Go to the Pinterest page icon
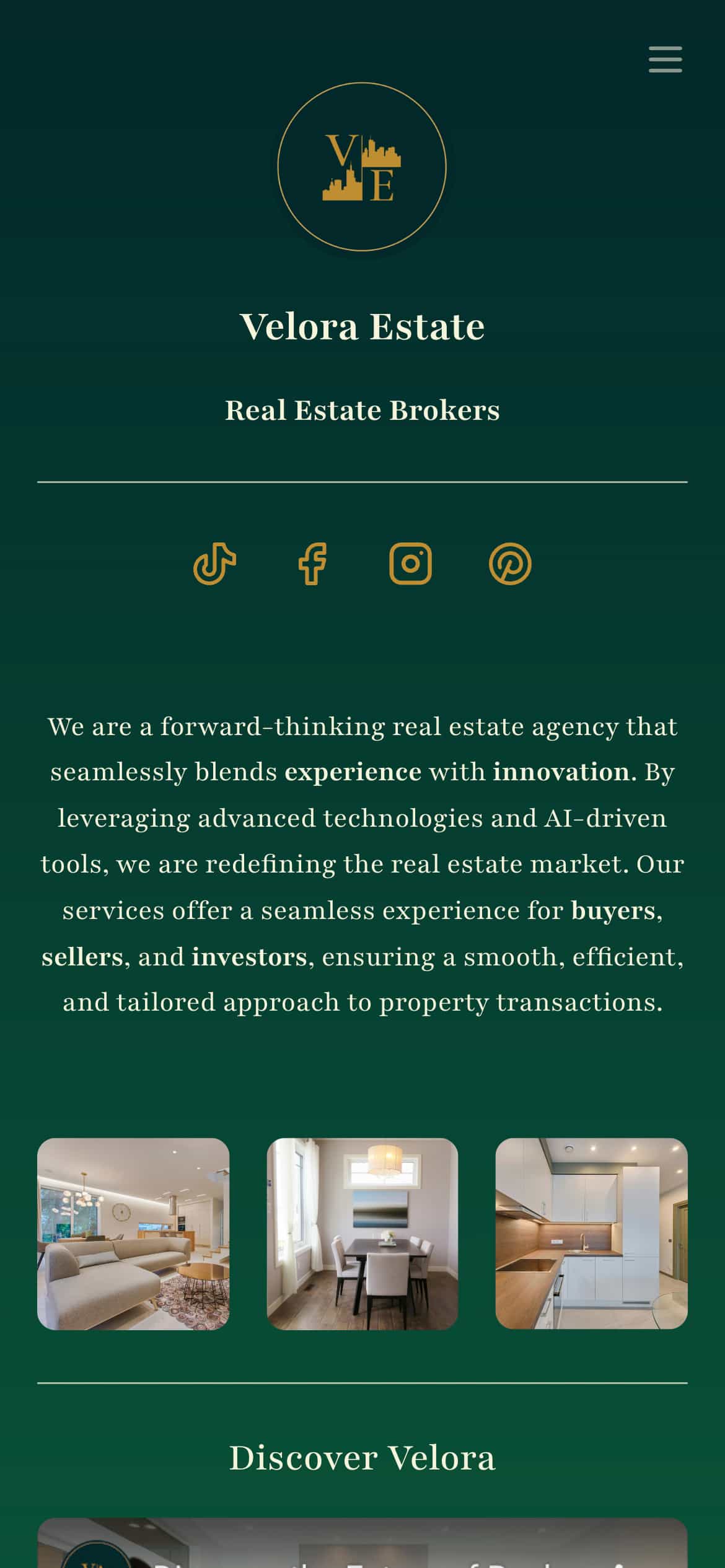The image size is (725, 1568). [x=510, y=564]
